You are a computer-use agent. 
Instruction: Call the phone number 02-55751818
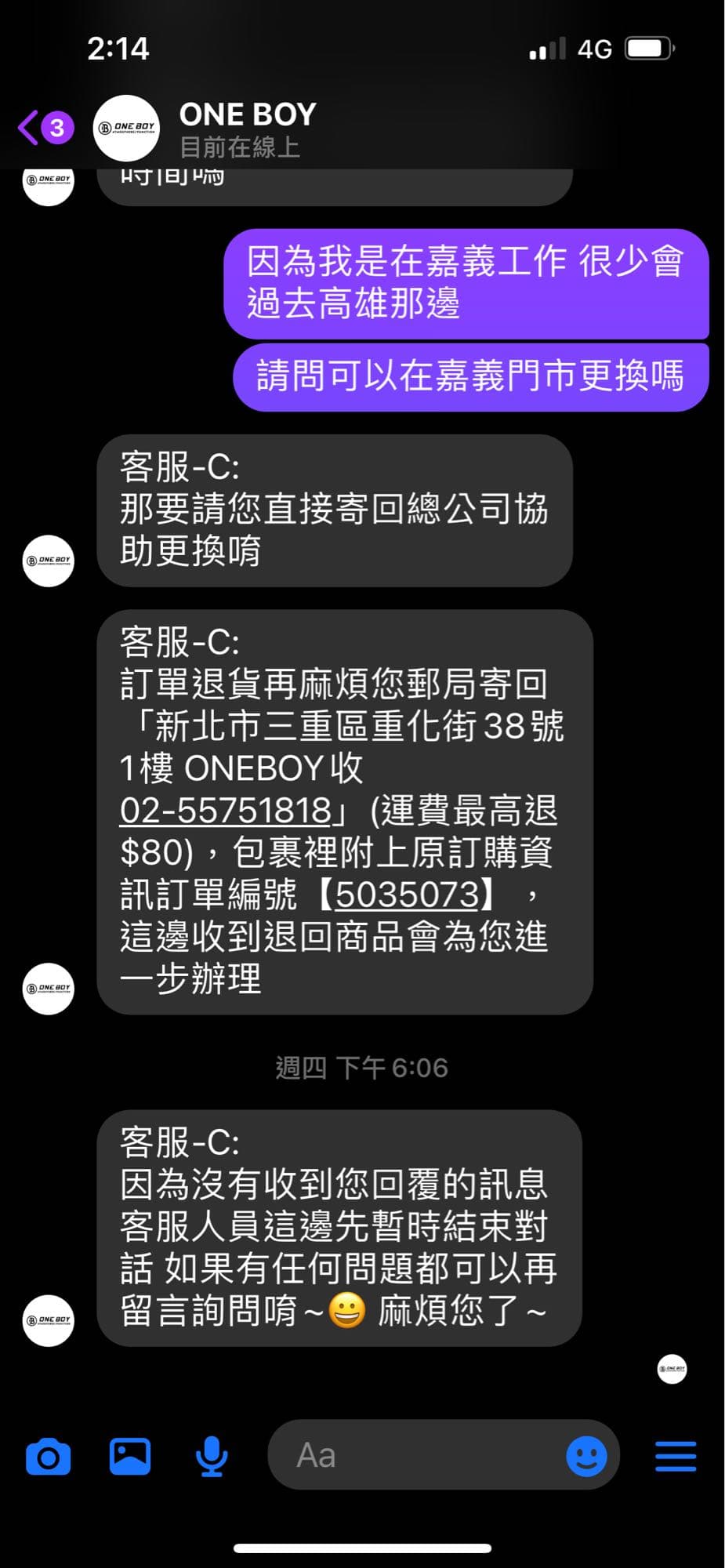tap(226, 811)
